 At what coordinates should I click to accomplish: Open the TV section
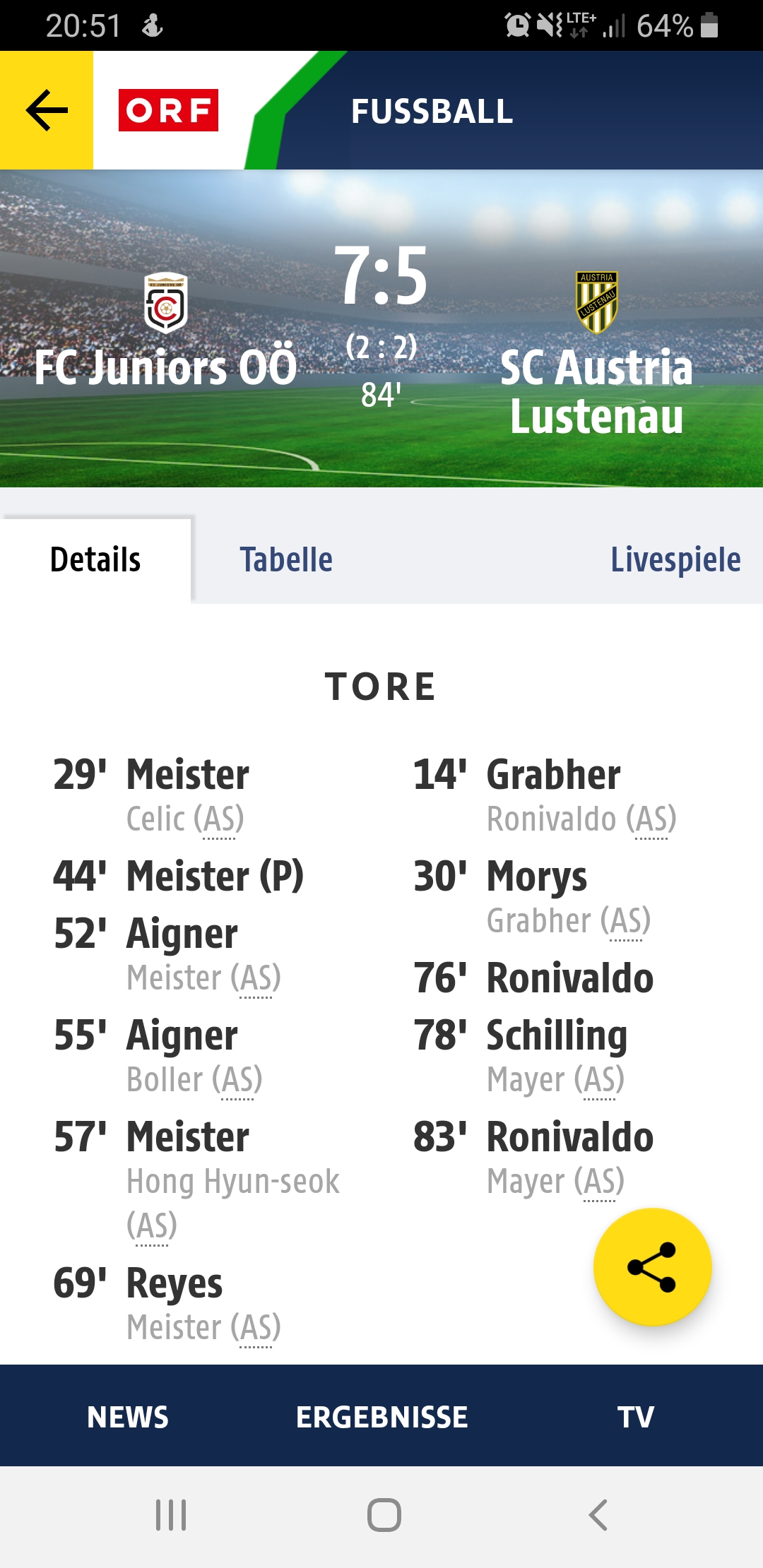(636, 1416)
